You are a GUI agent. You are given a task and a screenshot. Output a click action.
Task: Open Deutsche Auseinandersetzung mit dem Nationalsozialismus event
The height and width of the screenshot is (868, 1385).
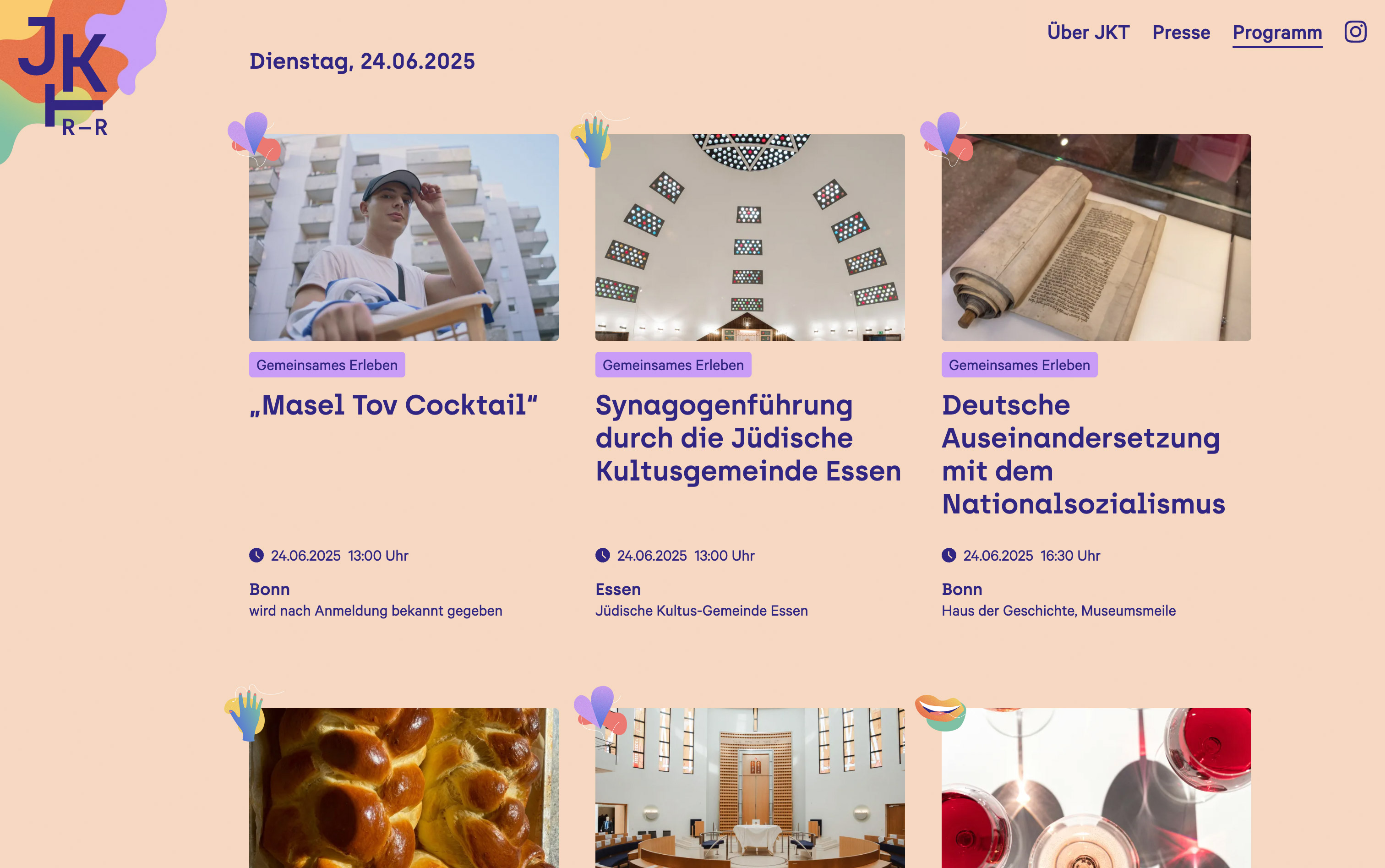point(1083,453)
